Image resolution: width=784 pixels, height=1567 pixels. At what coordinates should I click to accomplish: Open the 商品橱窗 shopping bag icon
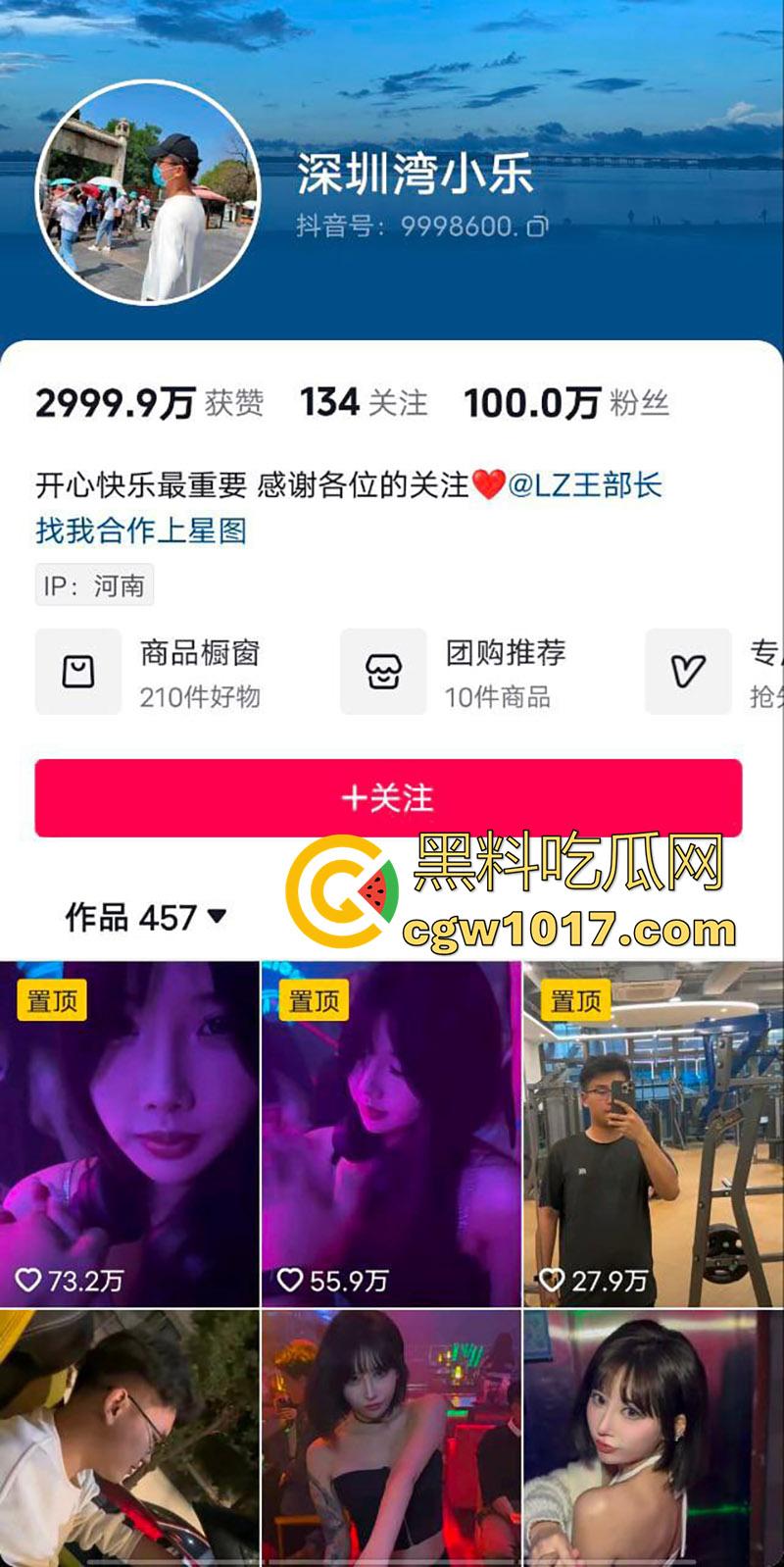(76, 671)
